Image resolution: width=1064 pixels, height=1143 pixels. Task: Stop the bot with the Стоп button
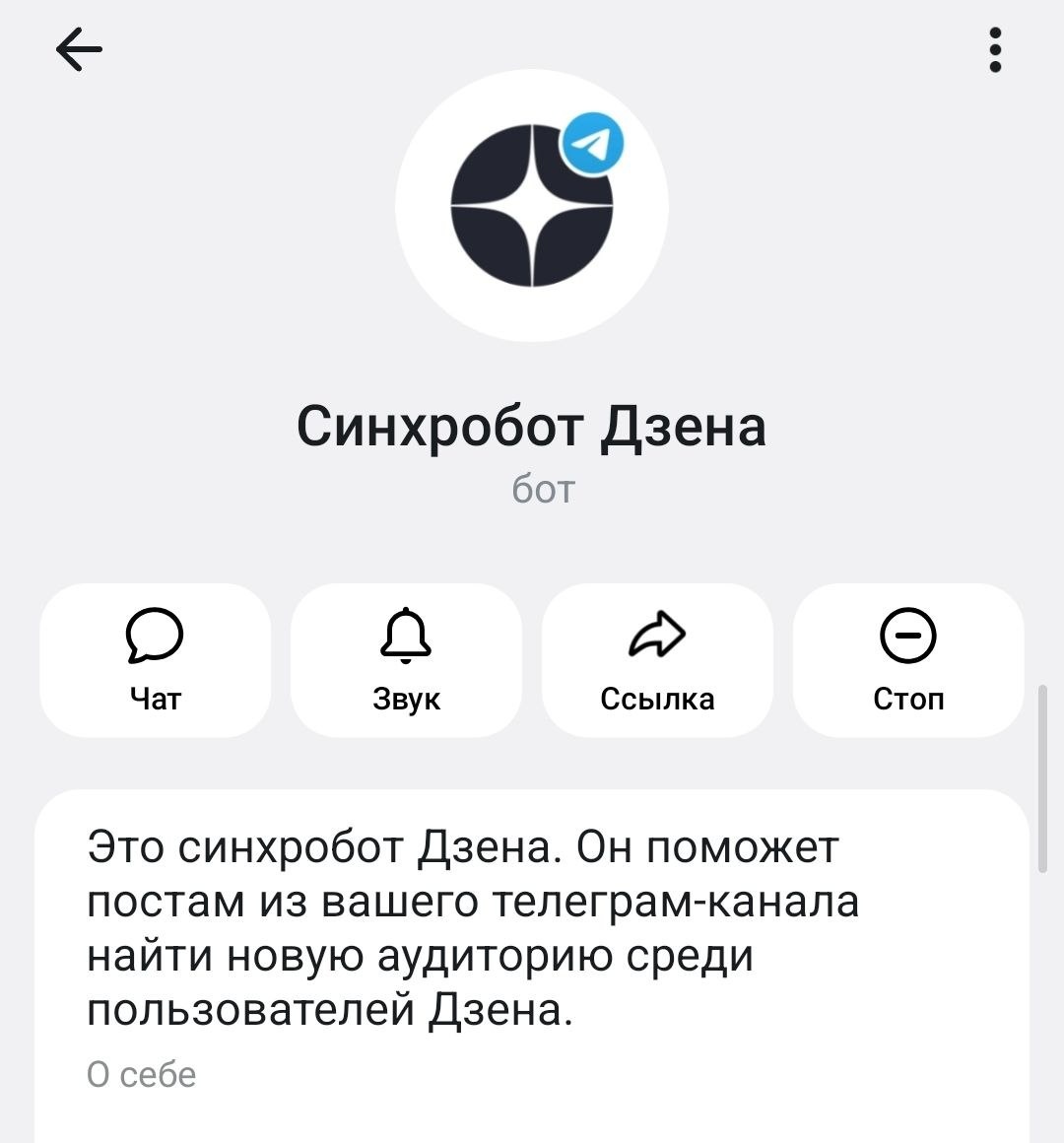coord(907,659)
